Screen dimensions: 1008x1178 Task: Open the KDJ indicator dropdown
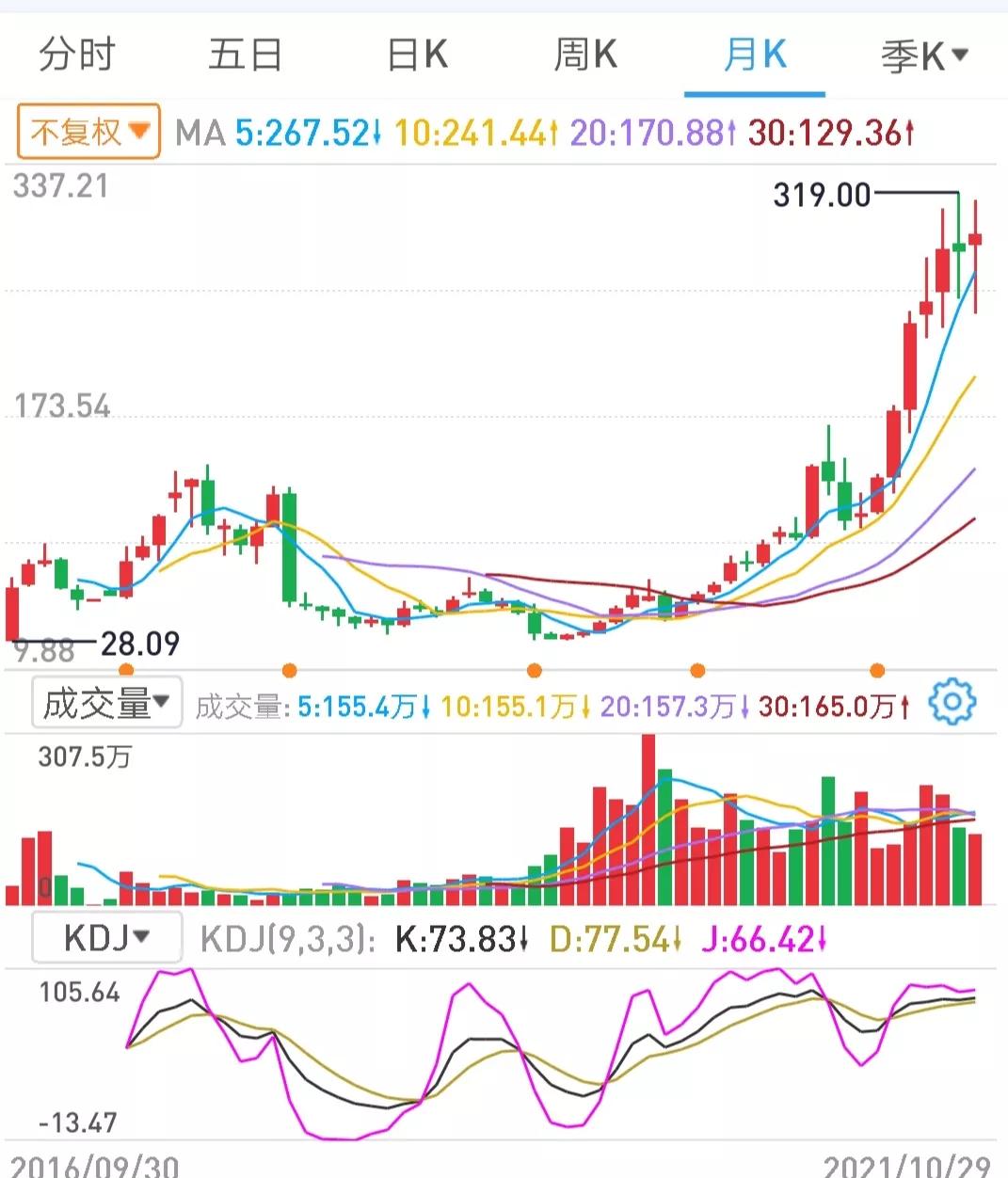106,937
